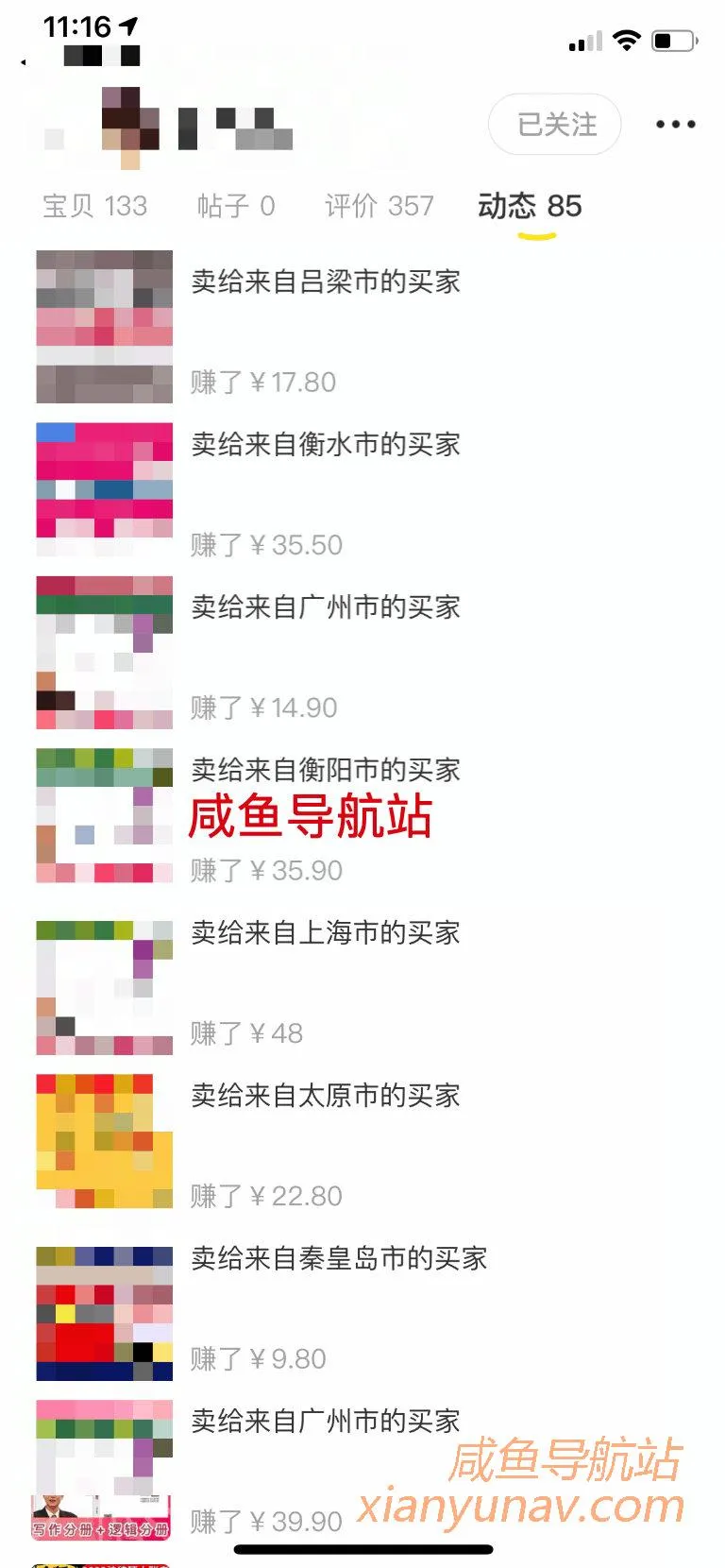The height and width of the screenshot is (1568, 725).
Task: Tap the cellular signal bars icon
Action: (x=582, y=40)
